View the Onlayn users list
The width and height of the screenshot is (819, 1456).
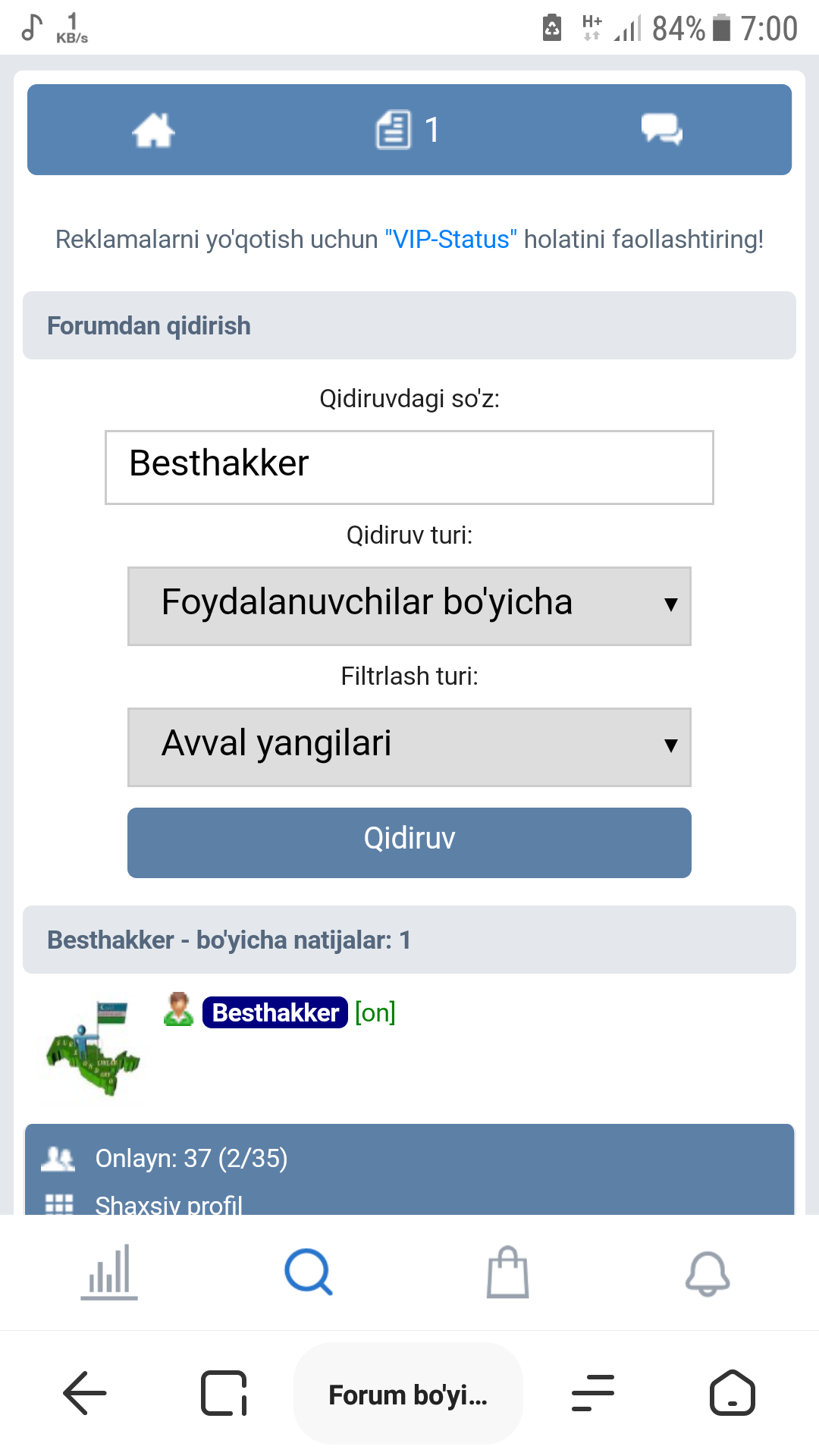[x=191, y=1159]
